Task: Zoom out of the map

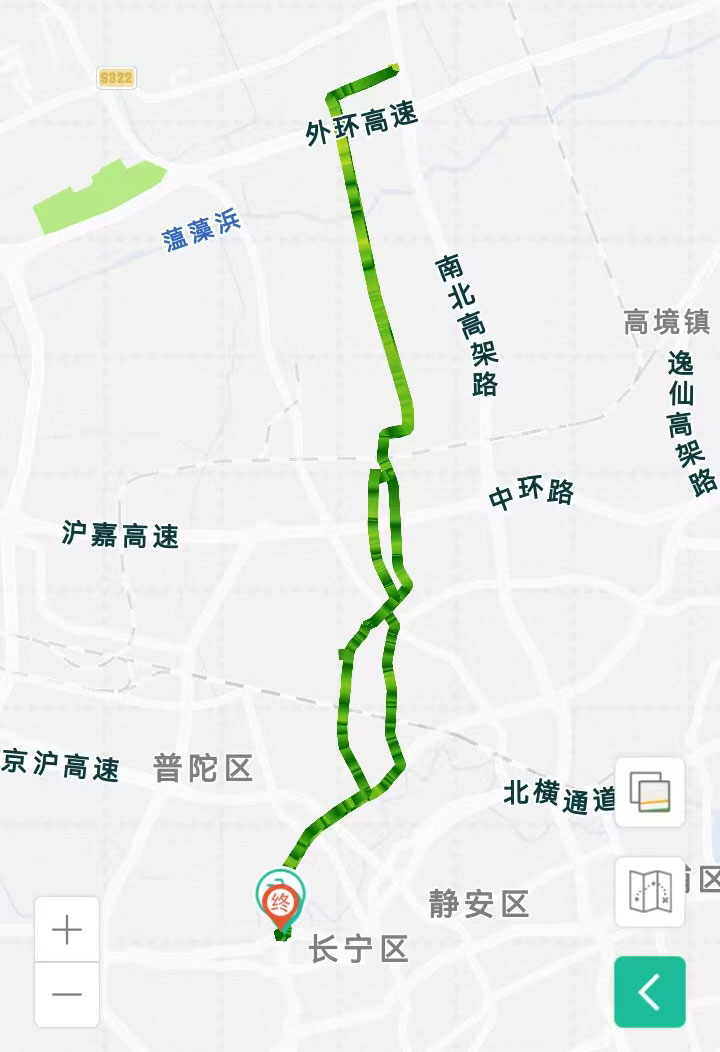Action: tap(67, 994)
